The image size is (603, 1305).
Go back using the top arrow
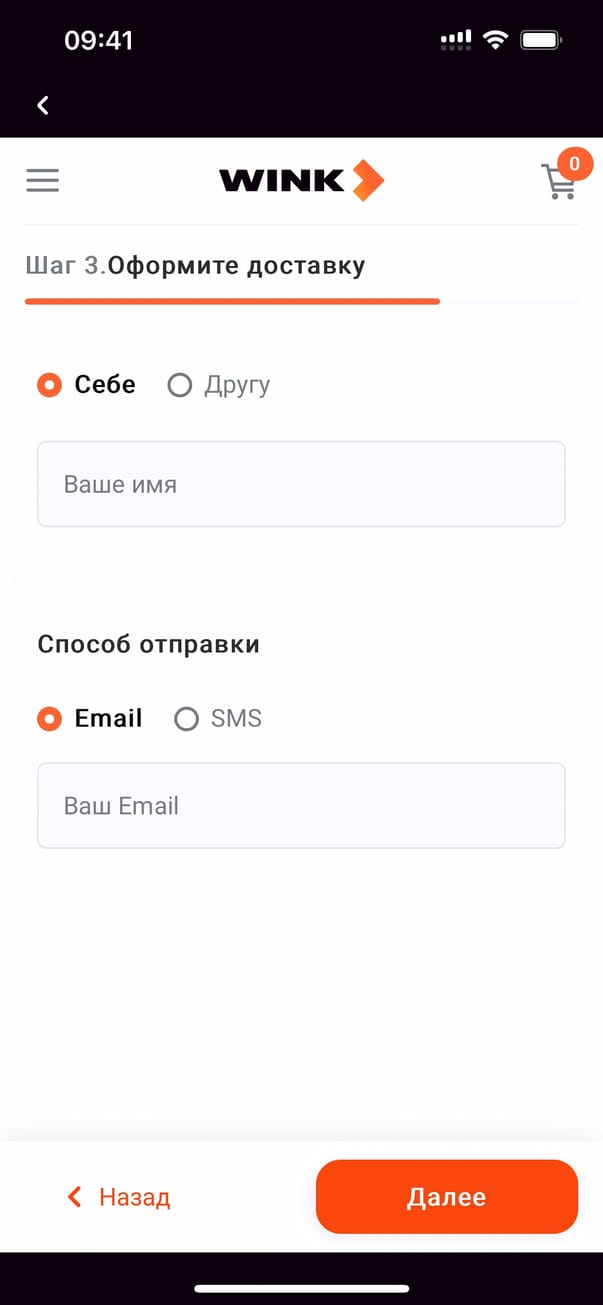tap(43, 105)
